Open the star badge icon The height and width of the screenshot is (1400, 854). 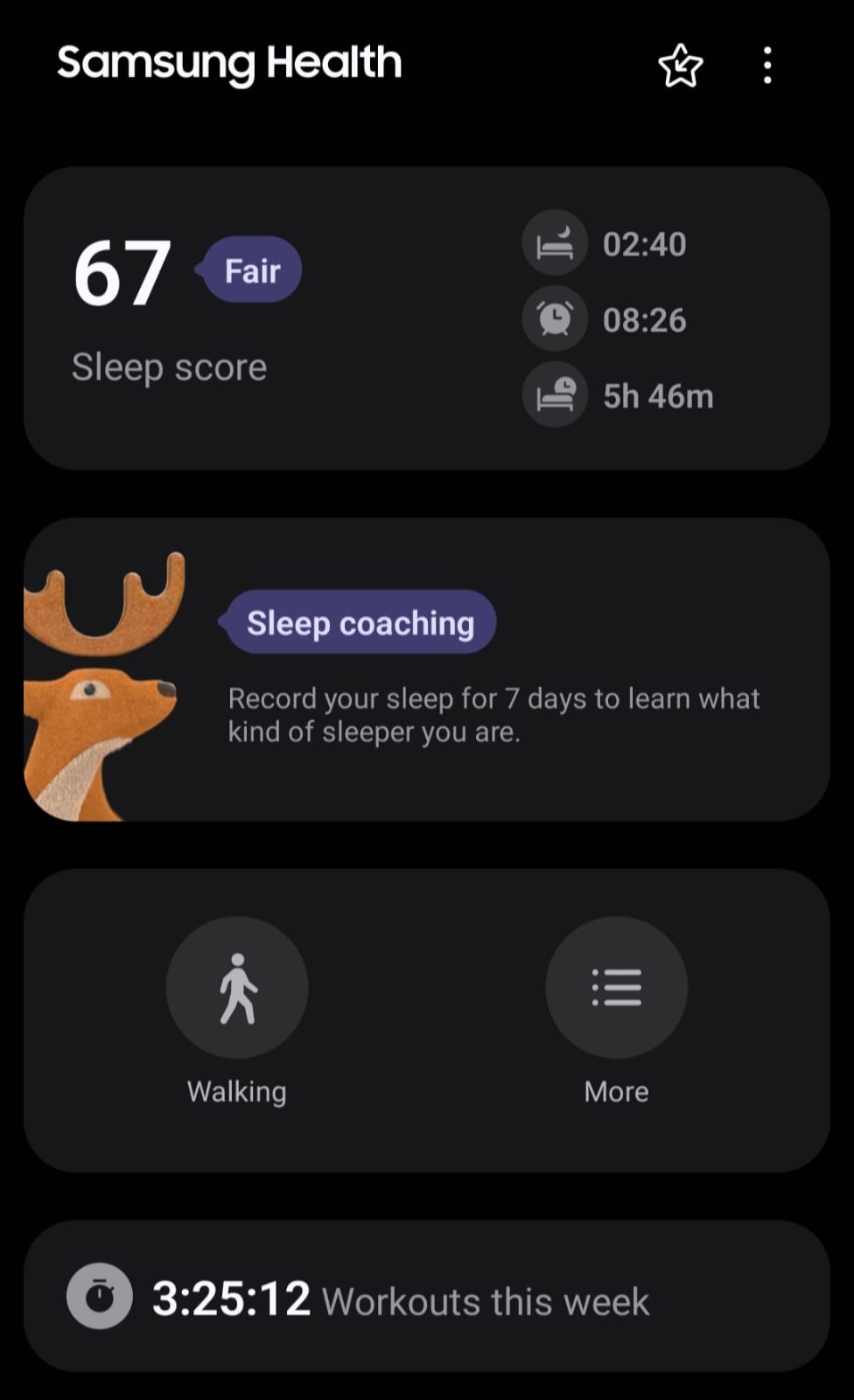680,66
